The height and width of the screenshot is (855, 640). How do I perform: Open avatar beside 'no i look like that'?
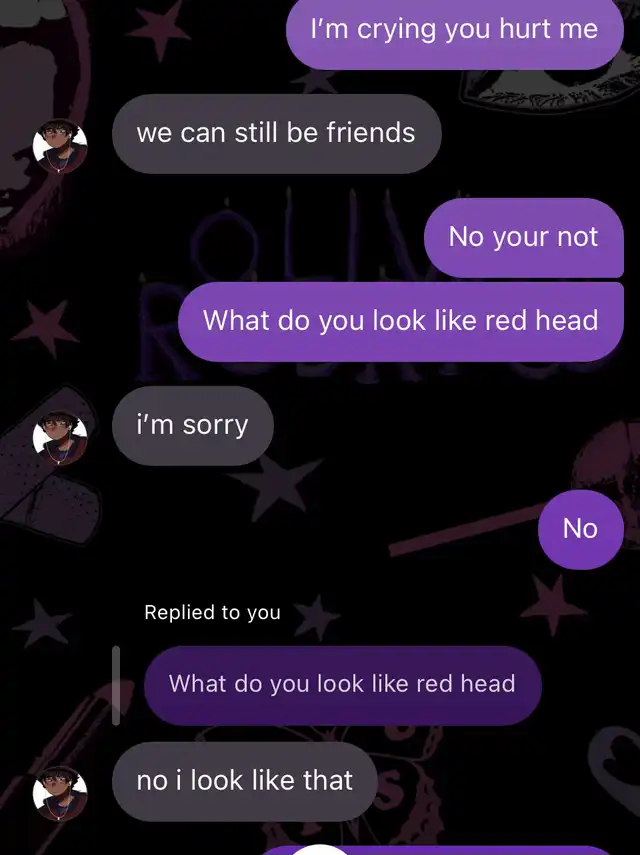pyautogui.click(x=60, y=794)
